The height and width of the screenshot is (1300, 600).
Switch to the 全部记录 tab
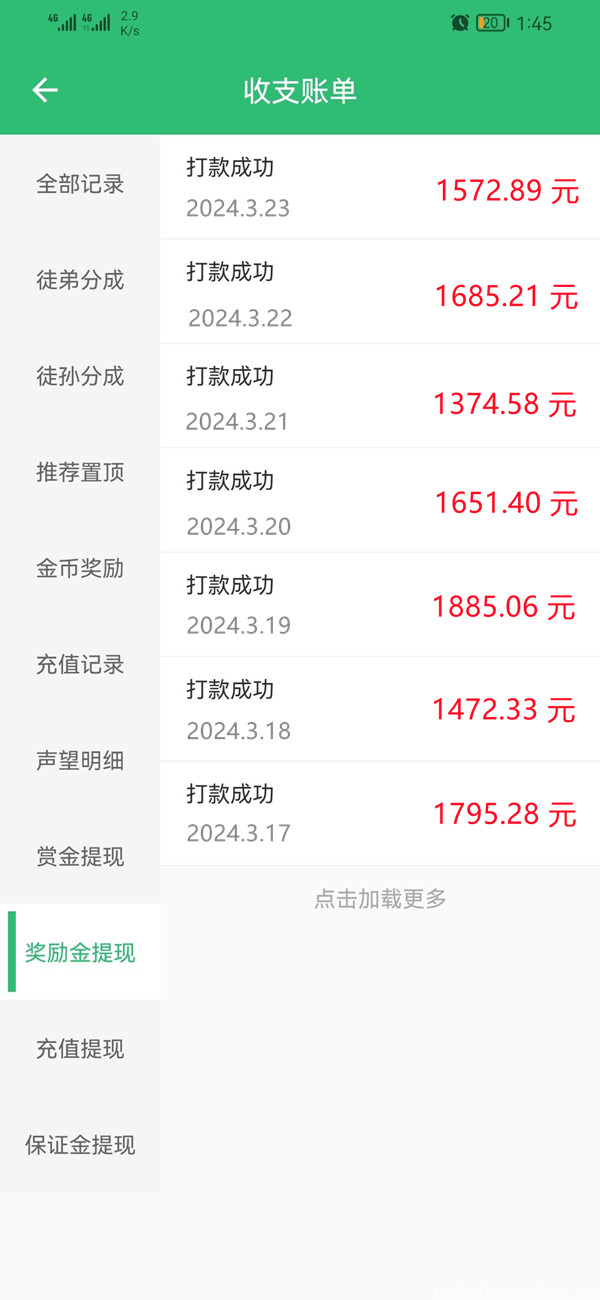coord(80,184)
